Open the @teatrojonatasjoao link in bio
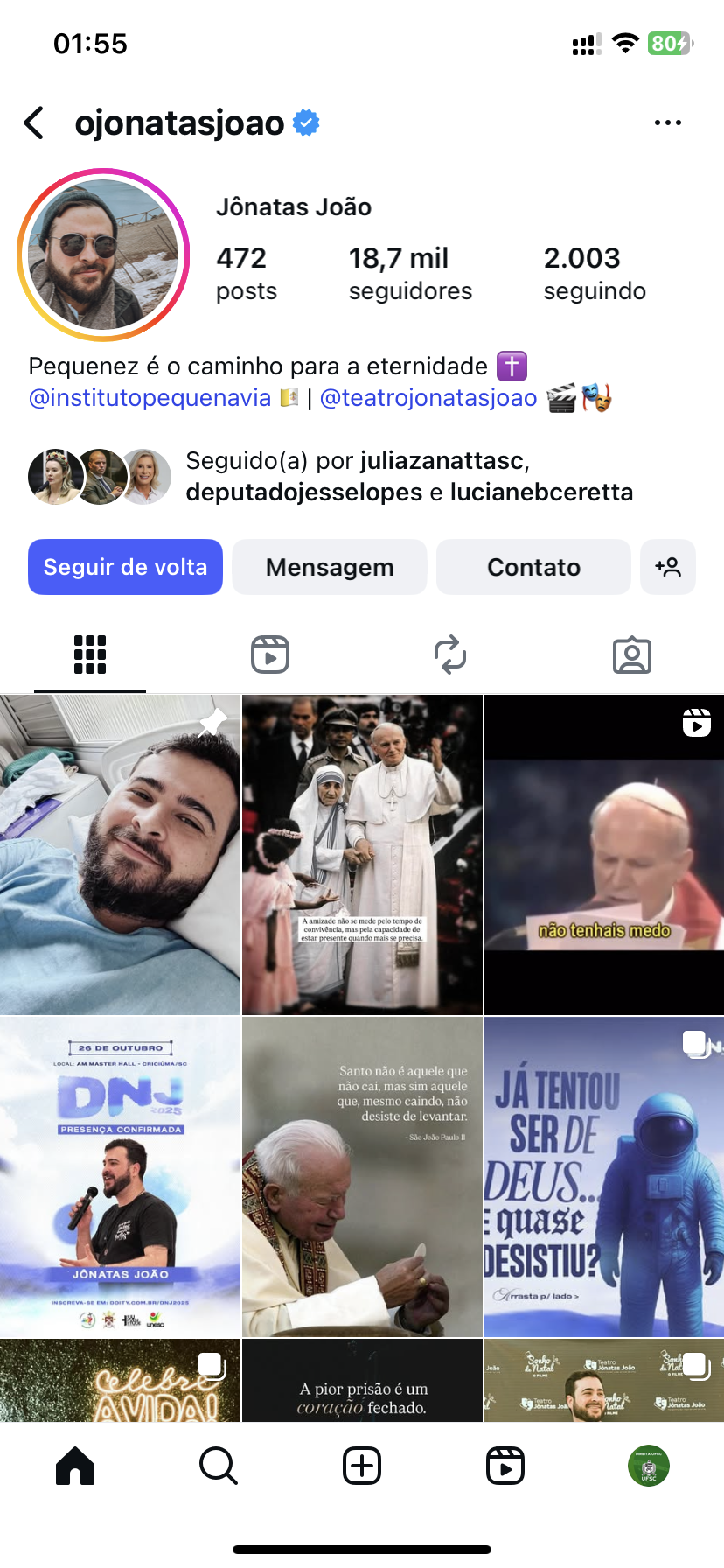724x1568 pixels. [428, 398]
